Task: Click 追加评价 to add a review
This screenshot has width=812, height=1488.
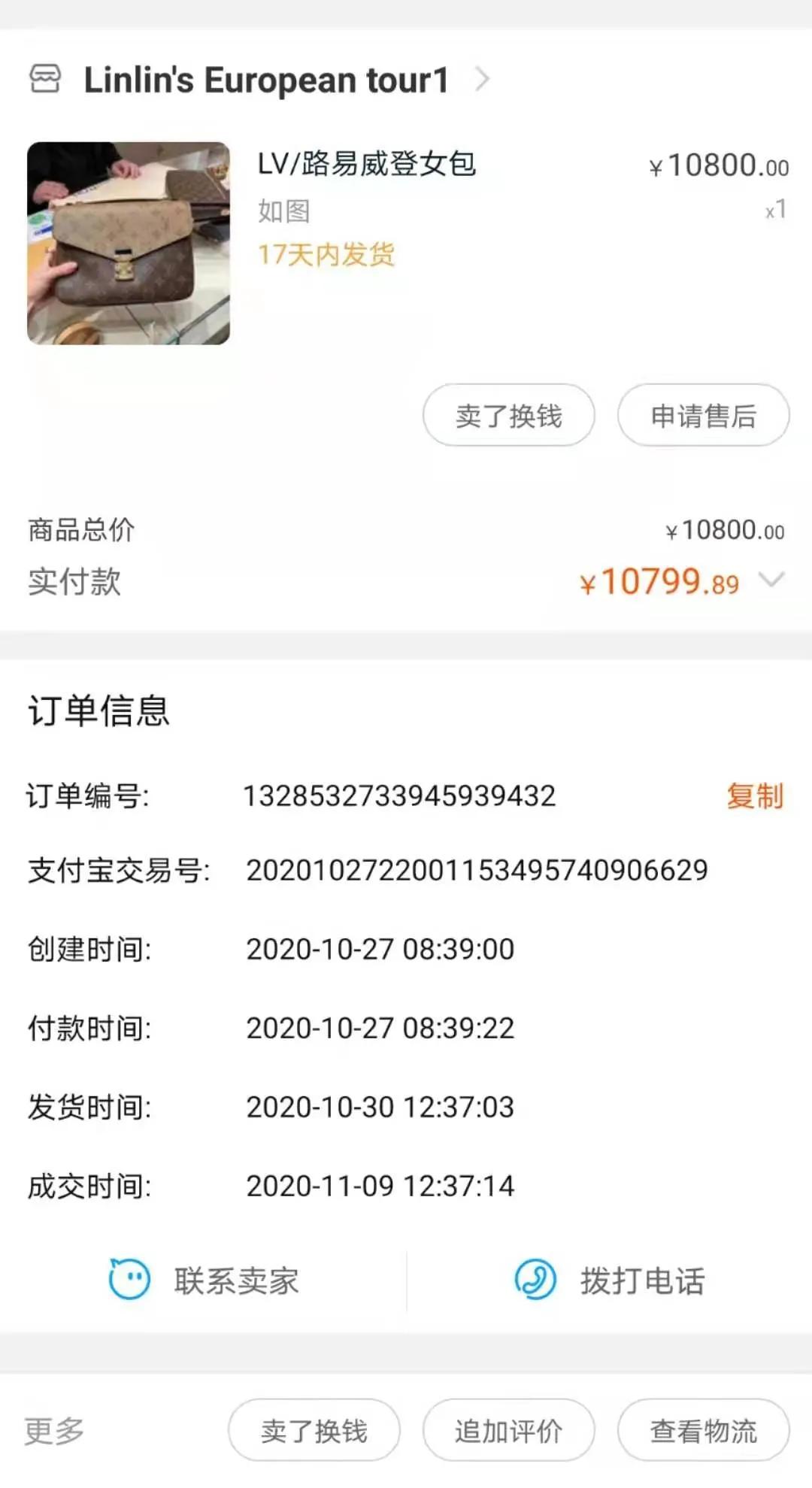Action: (x=508, y=1430)
